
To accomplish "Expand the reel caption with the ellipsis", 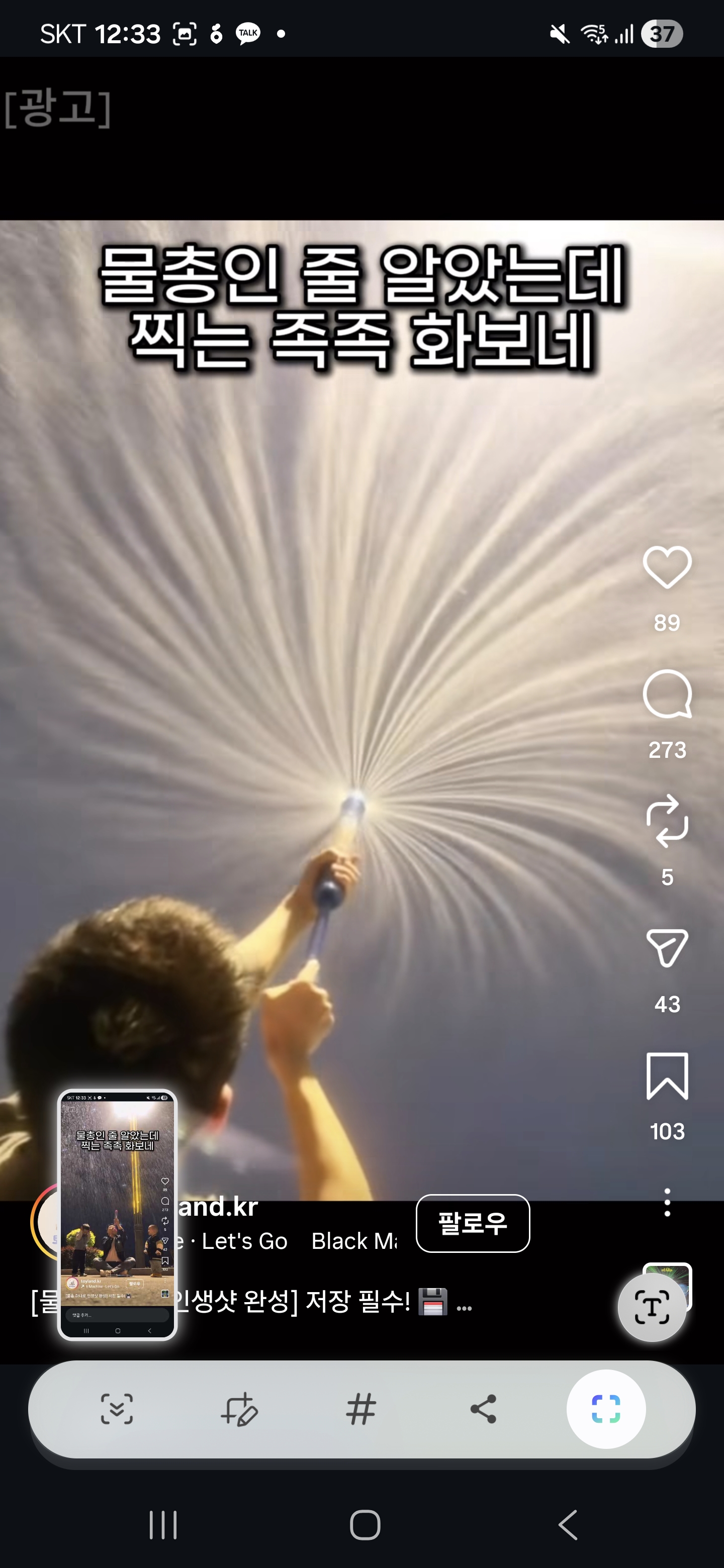I will pyautogui.click(x=464, y=1306).
